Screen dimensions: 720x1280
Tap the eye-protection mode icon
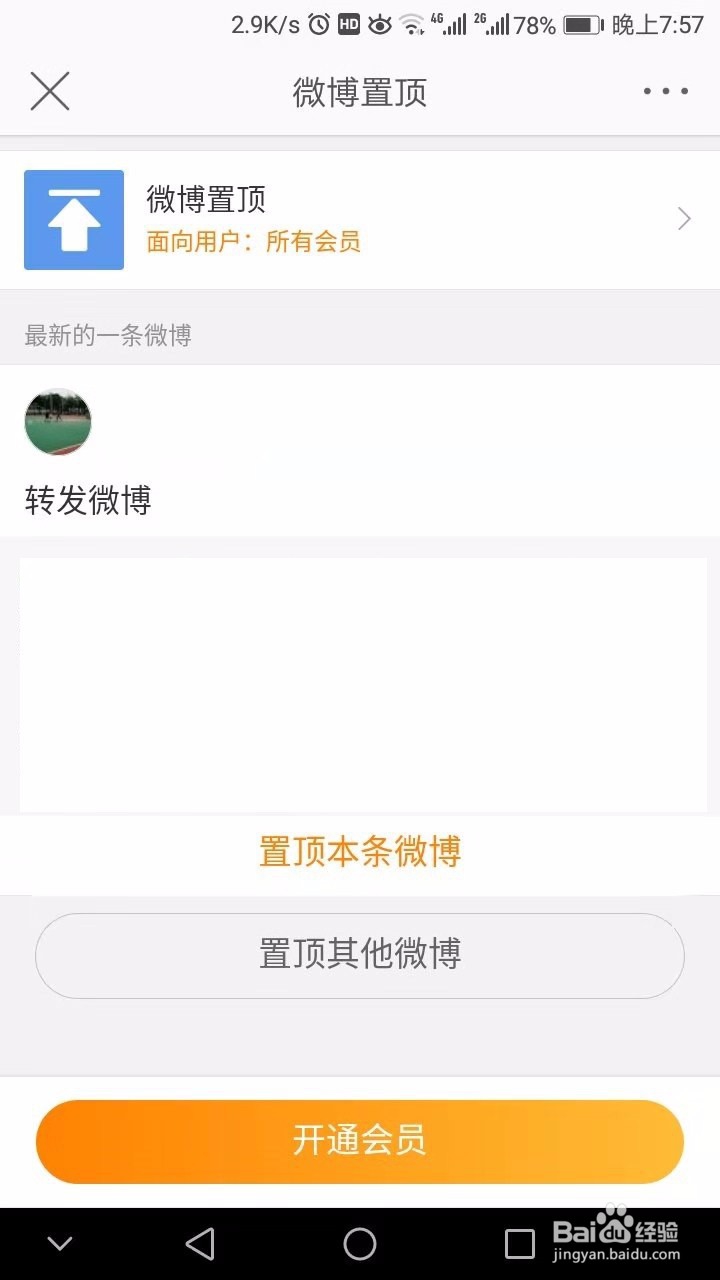click(x=380, y=24)
